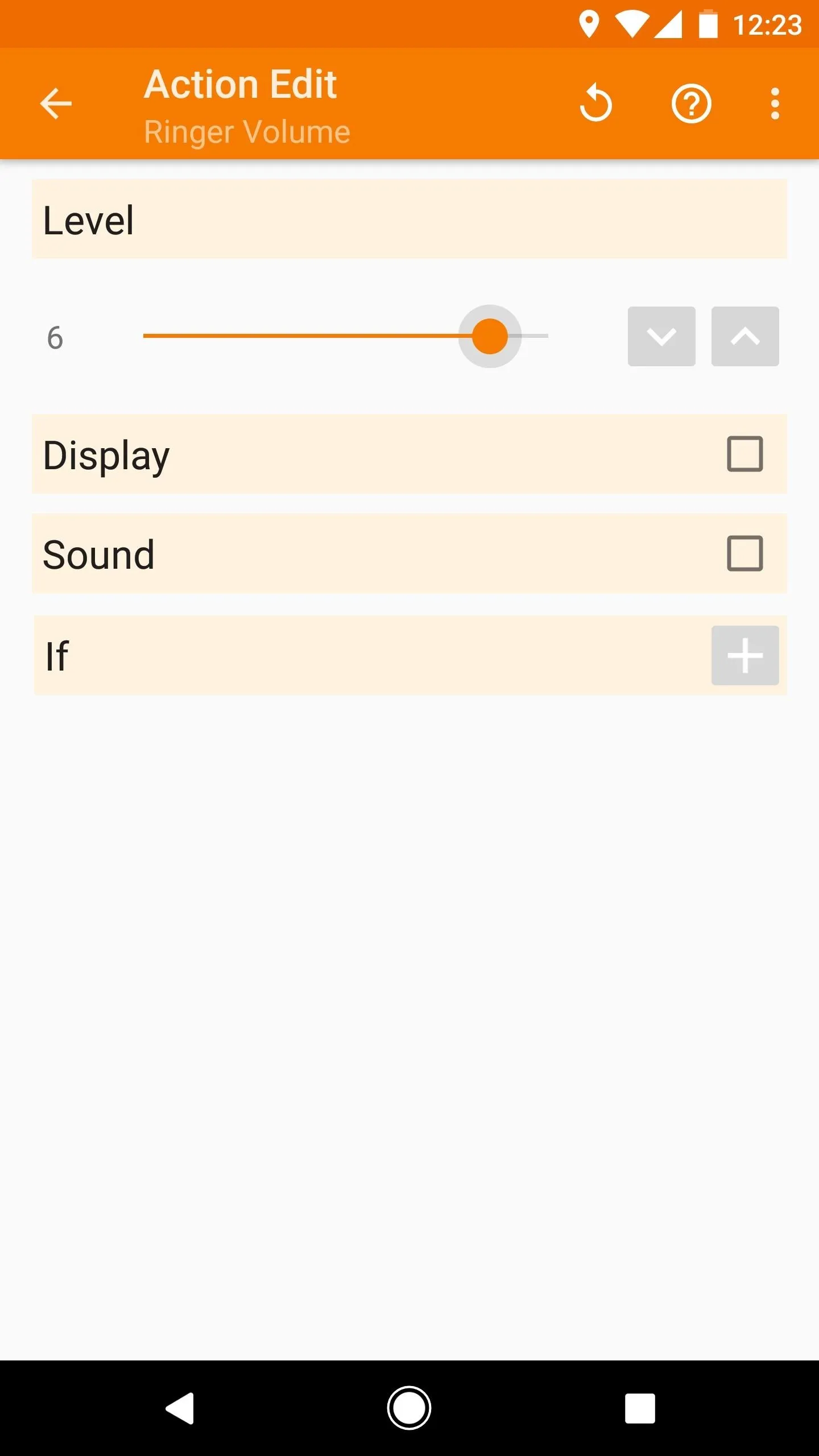Image resolution: width=819 pixels, height=1456 pixels.
Task: Enable the Sound checkbox
Action: pyautogui.click(x=744, y=553)
